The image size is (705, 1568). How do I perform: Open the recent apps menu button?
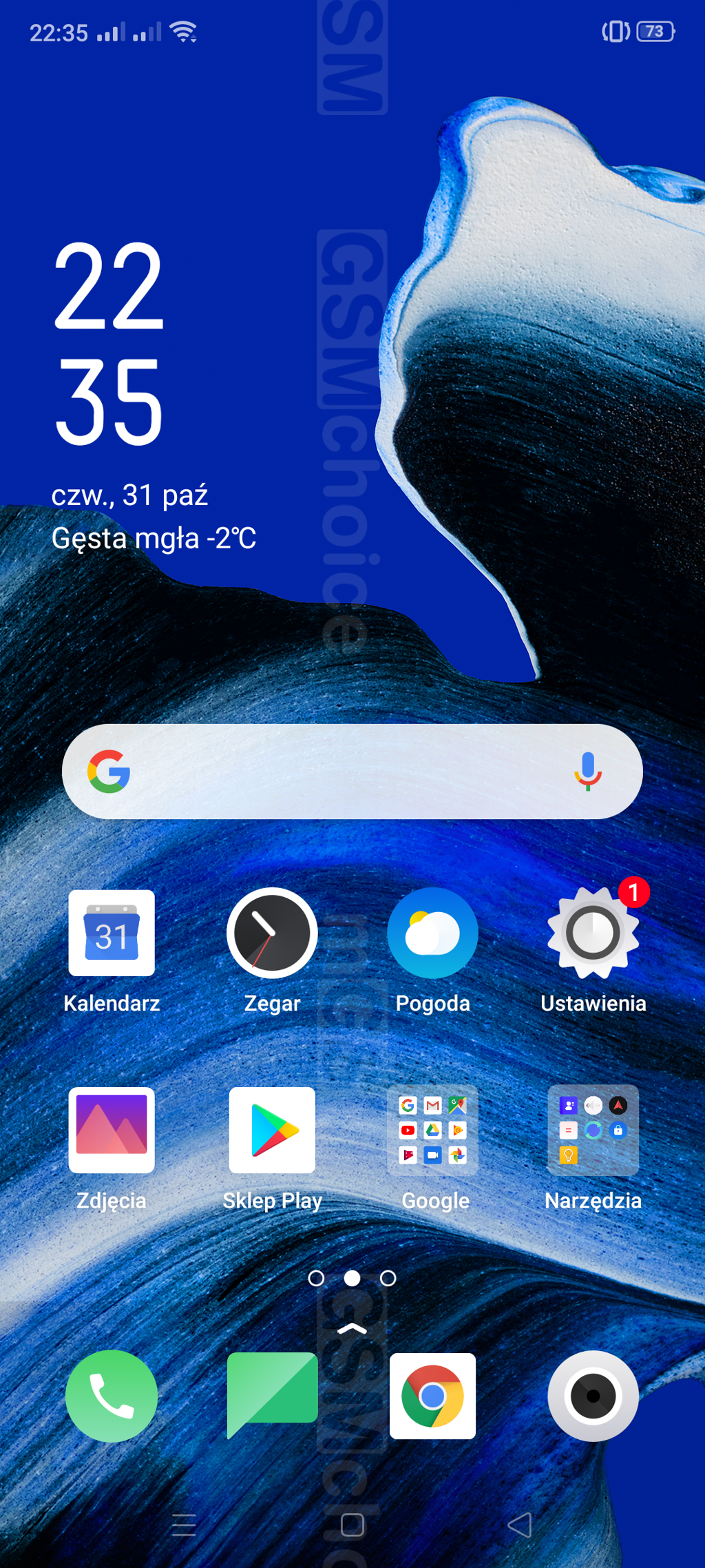184,1525
